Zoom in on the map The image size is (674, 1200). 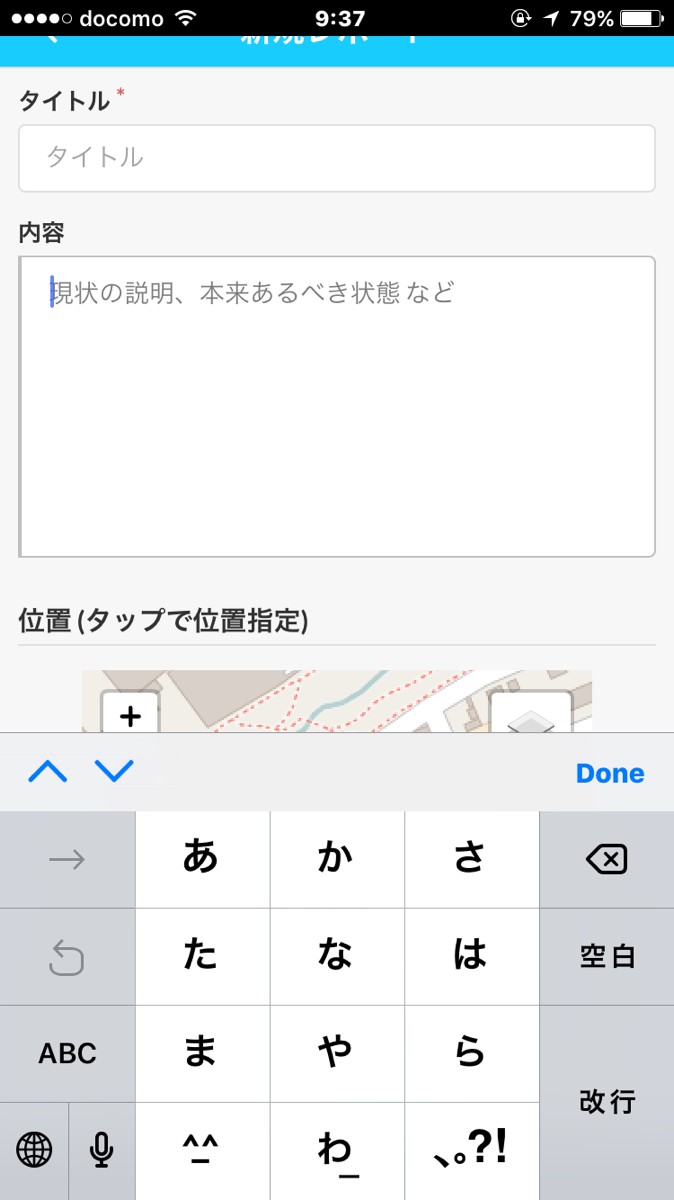(130, 715)
